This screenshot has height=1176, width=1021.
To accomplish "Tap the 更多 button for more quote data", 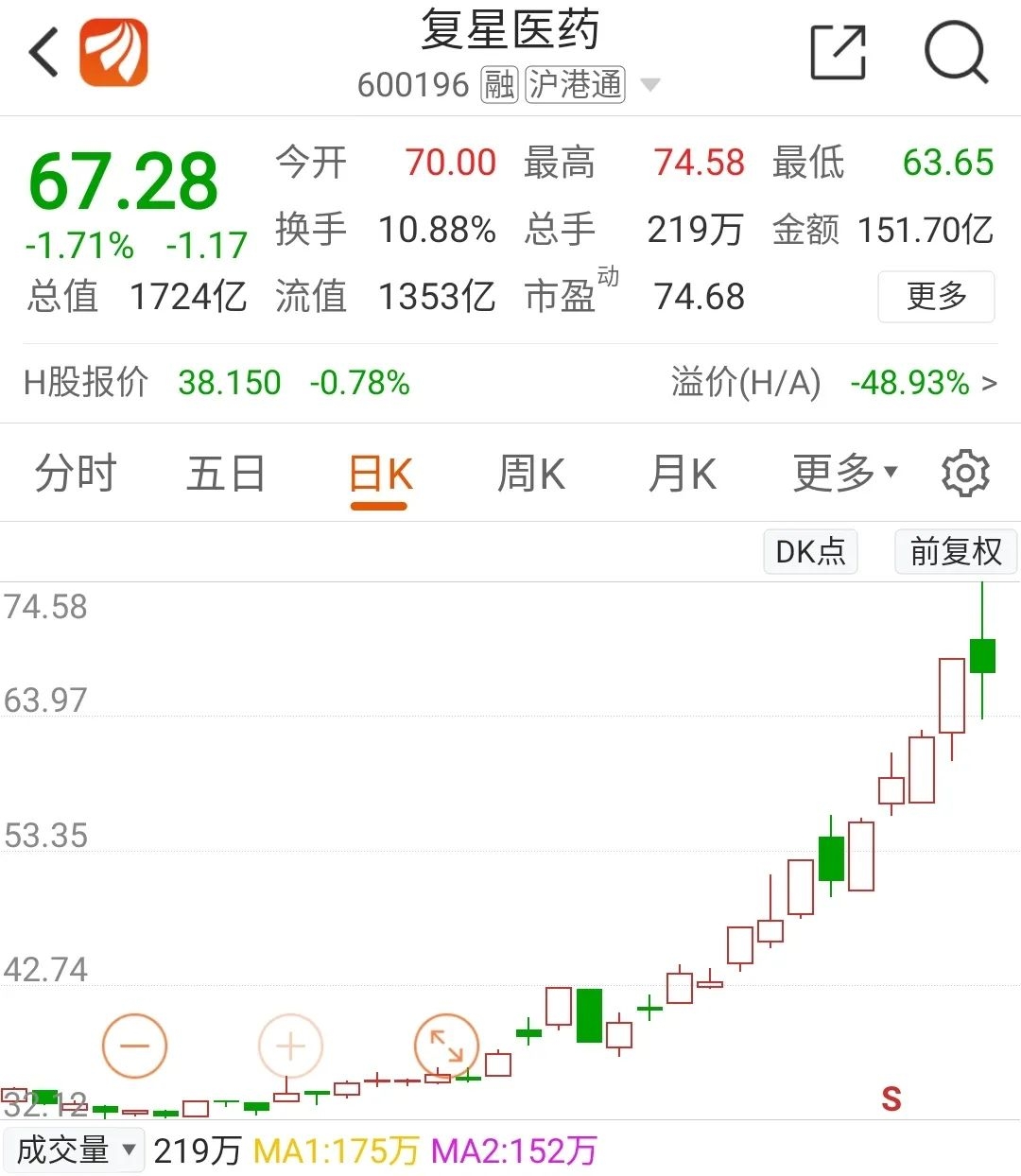I will point(936,297).
